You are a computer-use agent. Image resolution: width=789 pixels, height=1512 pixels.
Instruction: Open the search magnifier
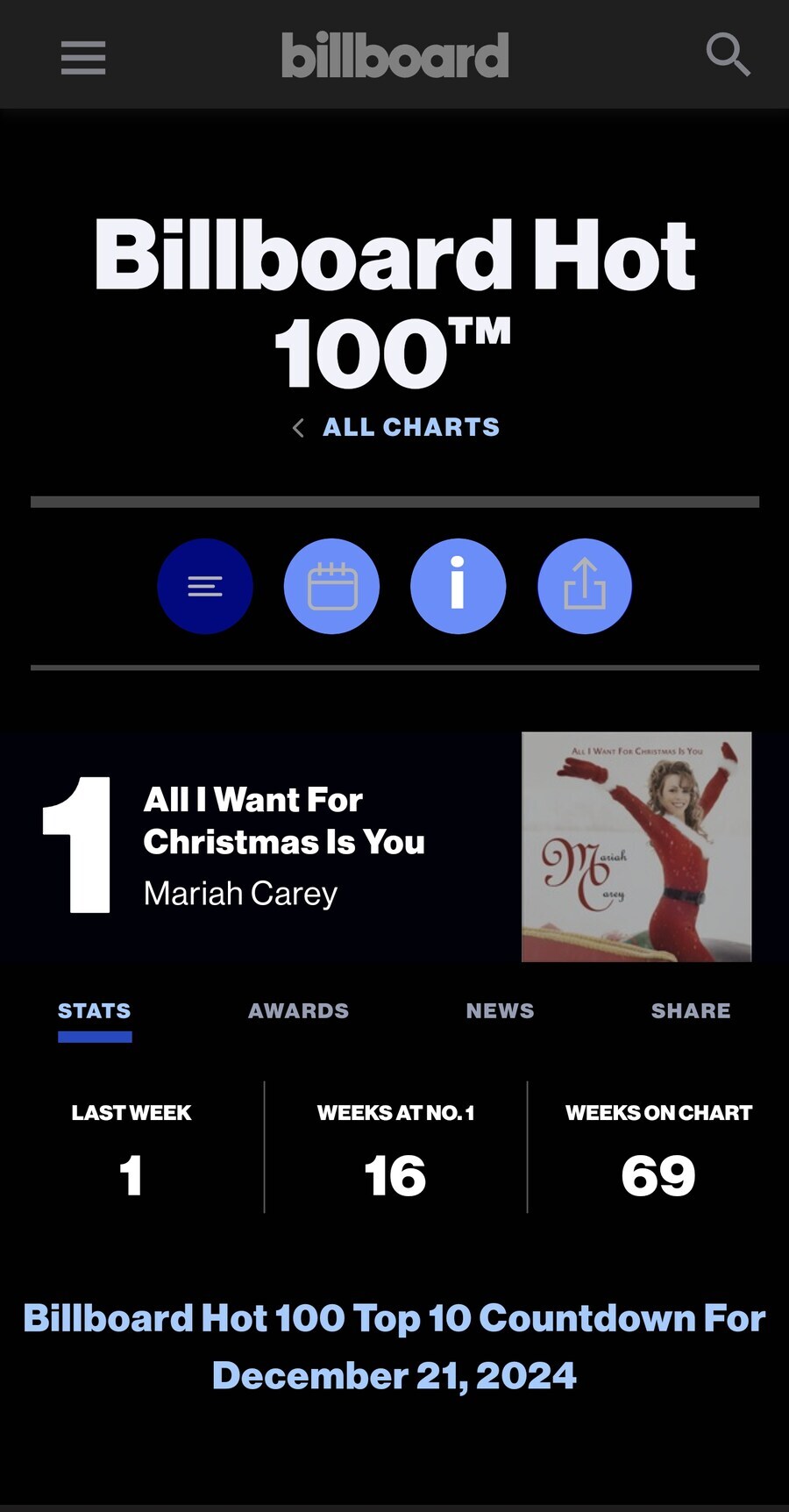(728, 55)
